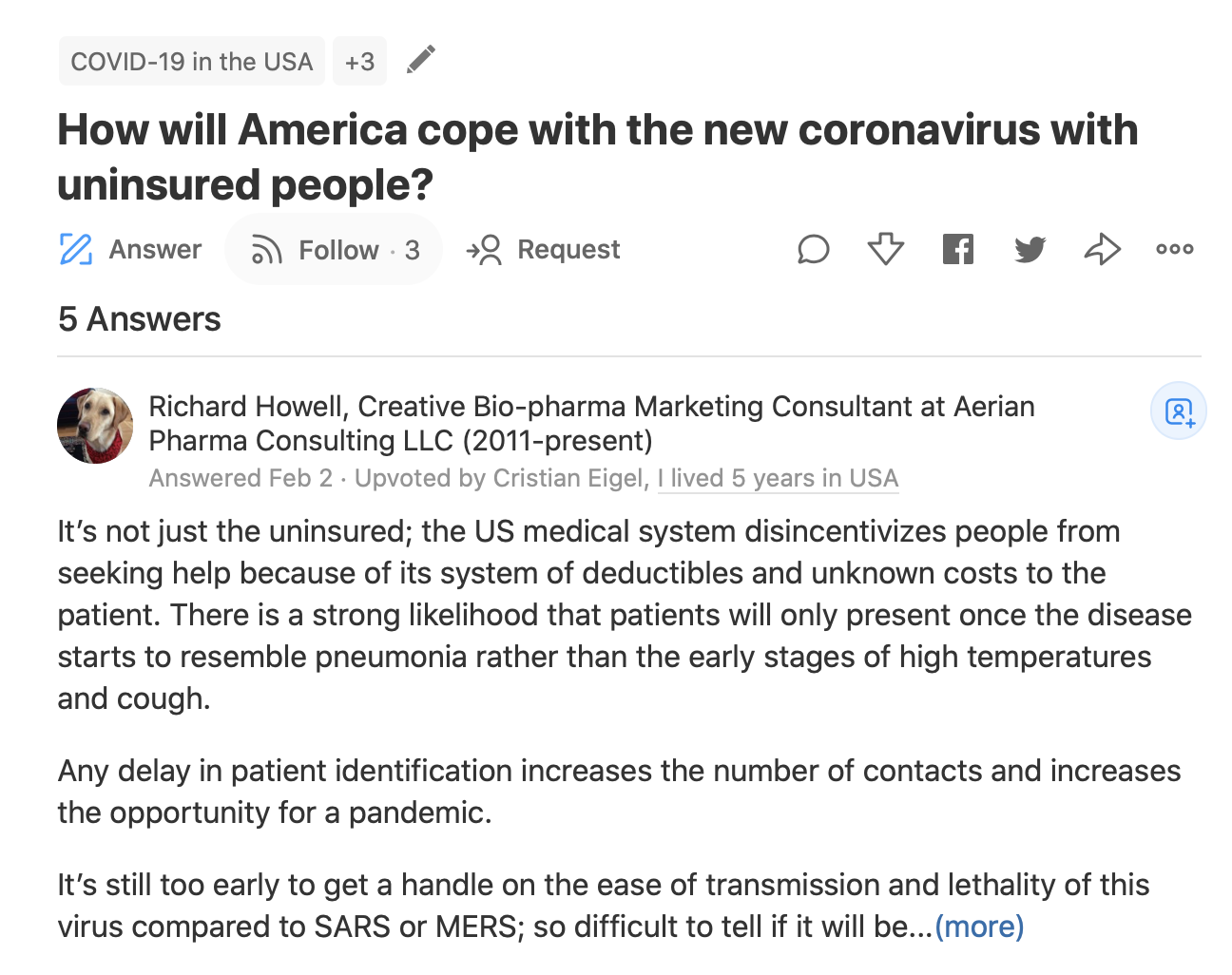Open Richard Howell's profile picture
The width and height of the screenshot is (1232, 975).
(95, 426)
